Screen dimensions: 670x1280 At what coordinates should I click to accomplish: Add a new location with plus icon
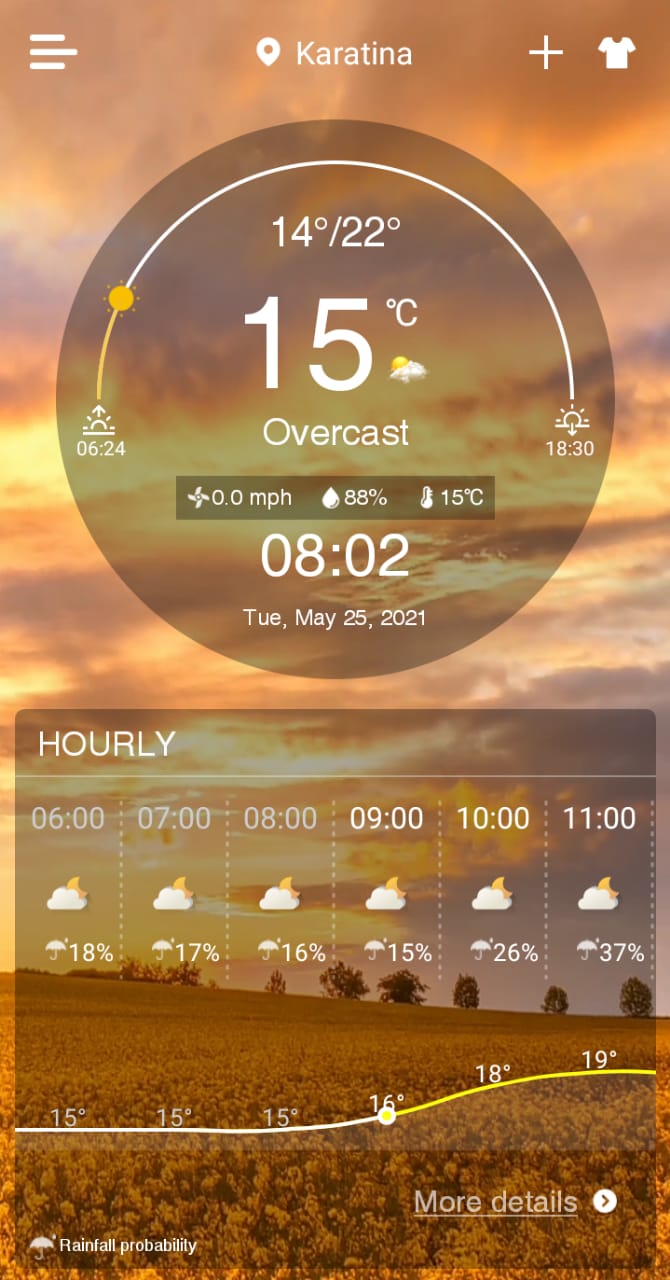tap(546, 52)
